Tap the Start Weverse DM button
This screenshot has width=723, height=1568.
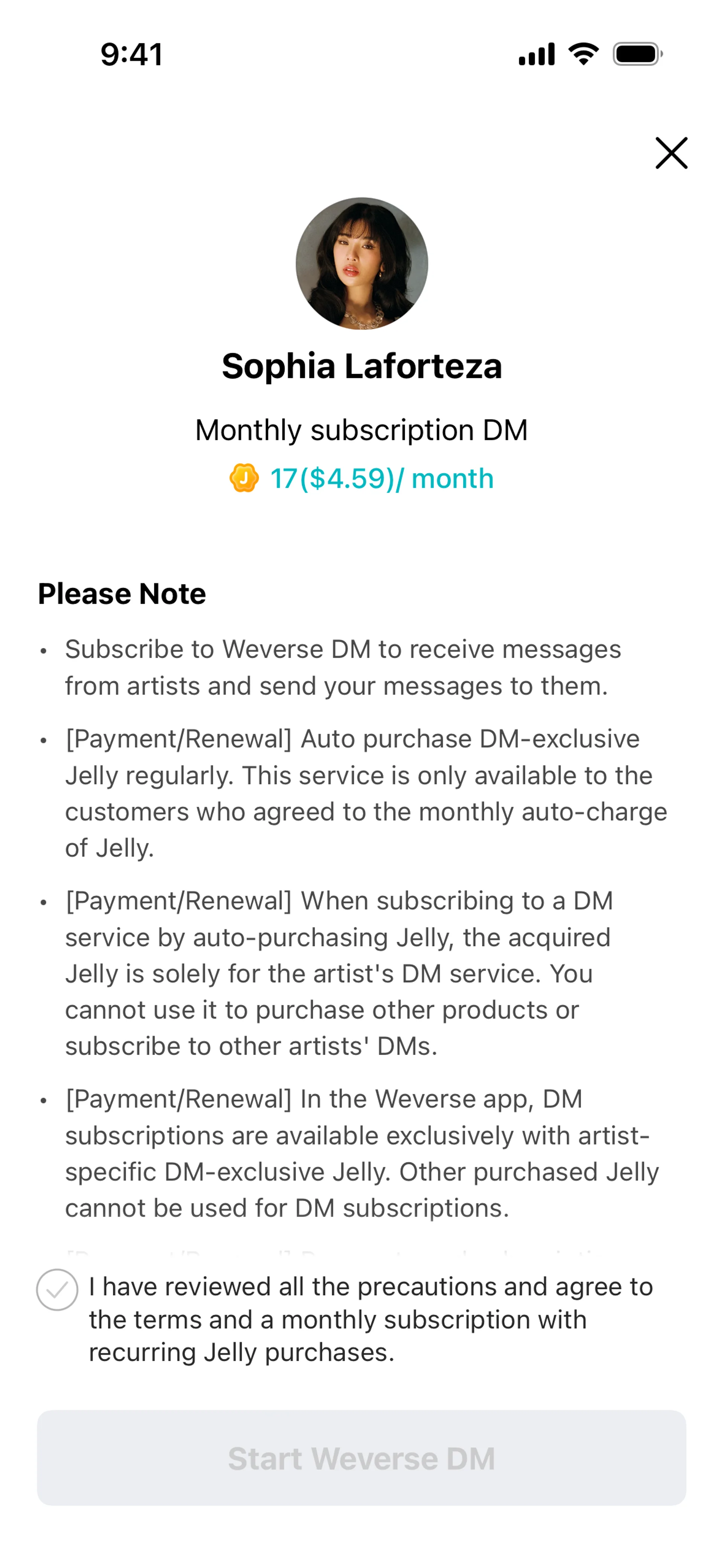(x=361, y=1458)
